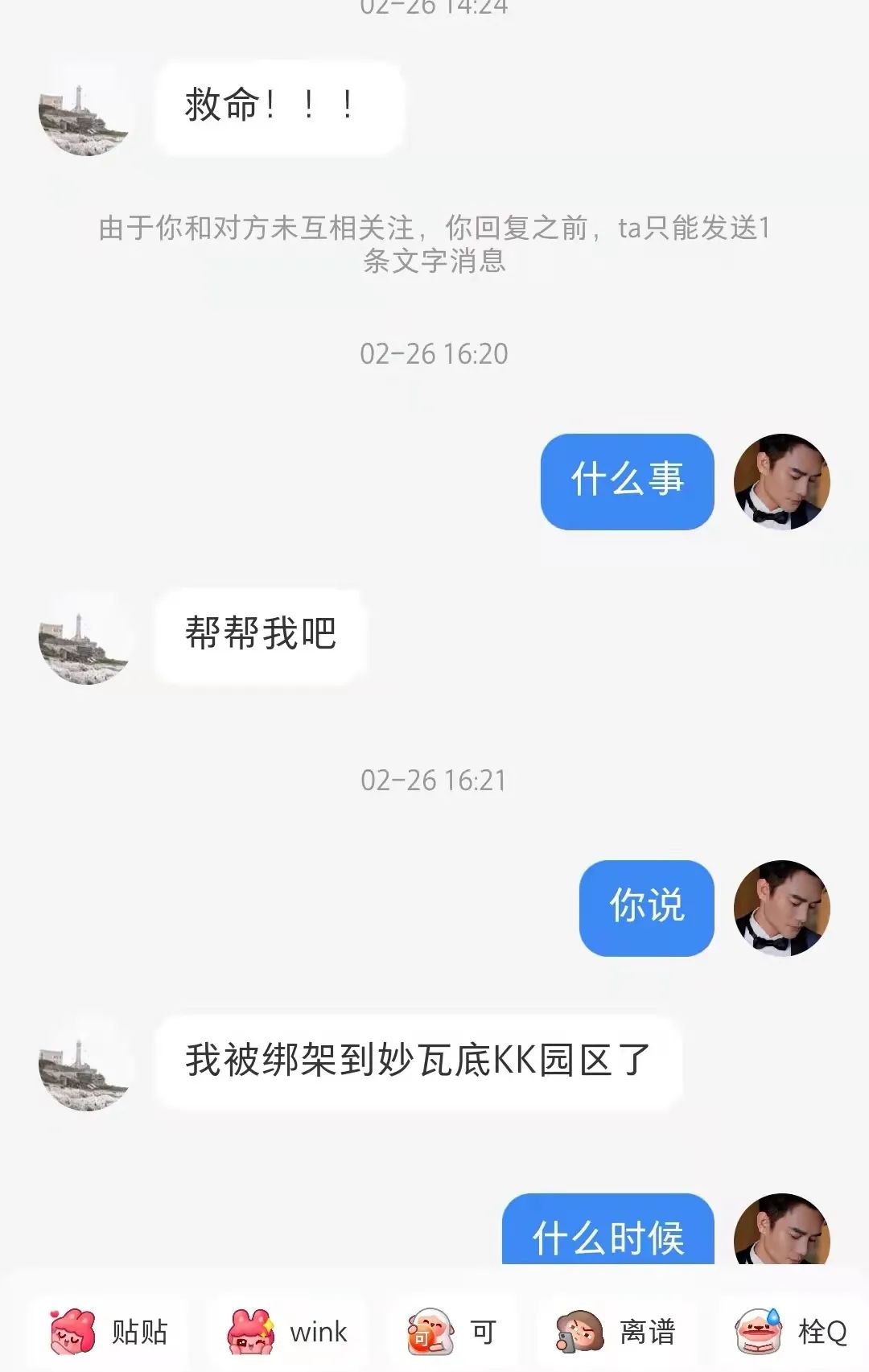This screenshot has width=869, height=1372.
Task: Click the 02-26 14:24 timestamp
Action: [434, 11]
